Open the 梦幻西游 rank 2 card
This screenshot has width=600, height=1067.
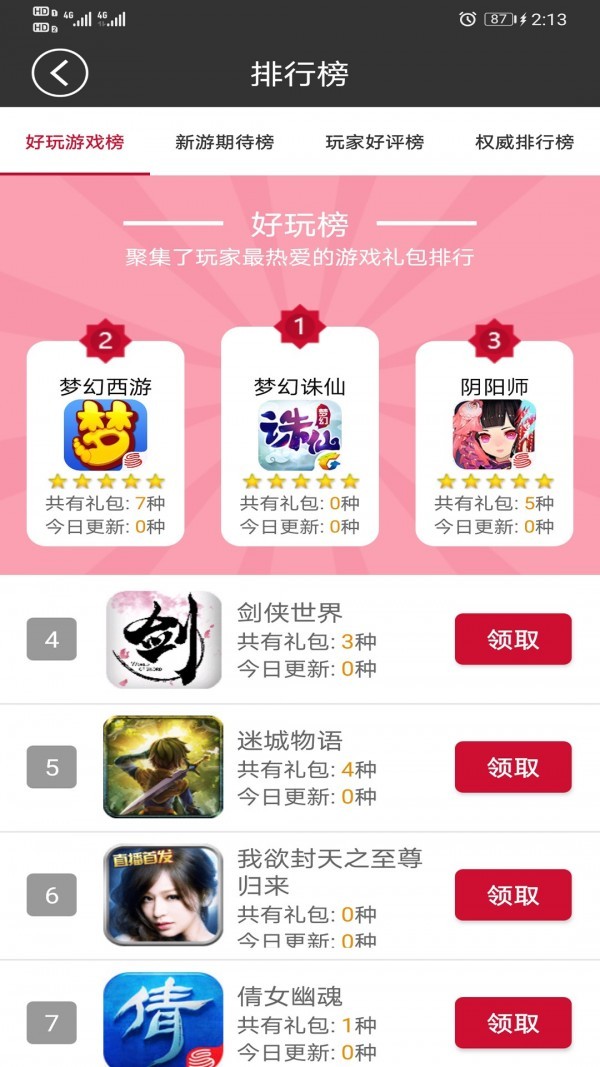pos(105,443)
